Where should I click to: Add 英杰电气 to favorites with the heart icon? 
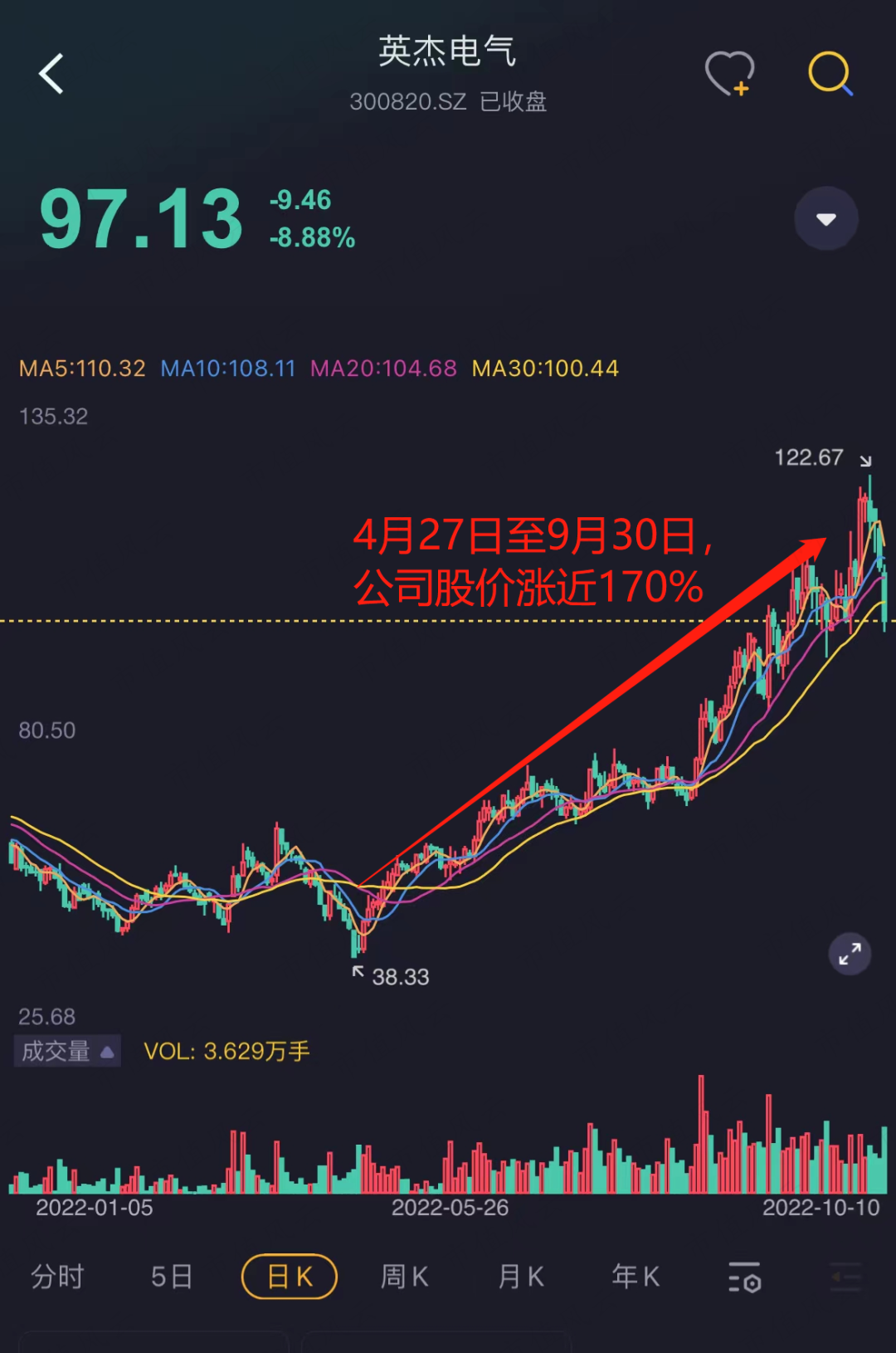[729, 74]
